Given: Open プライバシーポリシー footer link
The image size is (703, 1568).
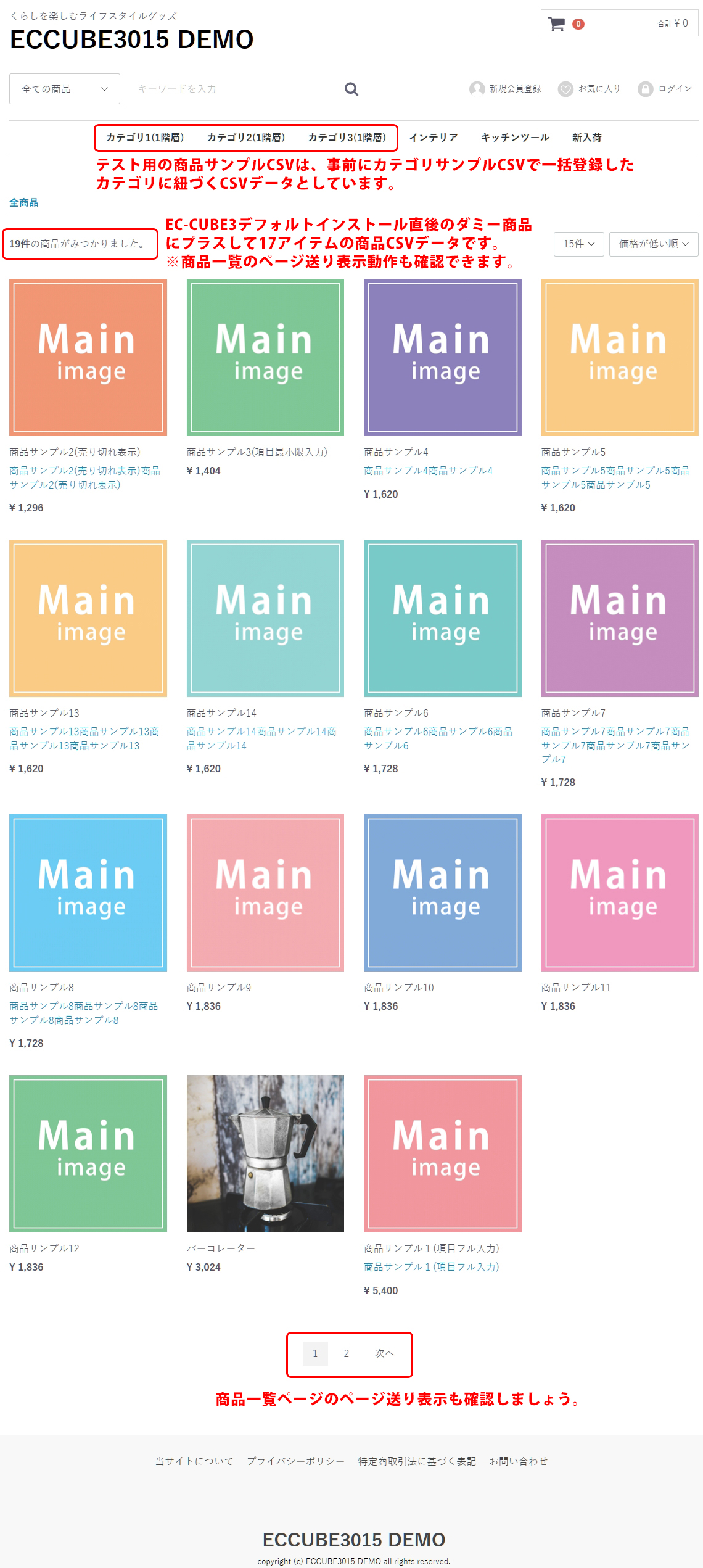Looking at the screenshot, I should click(x=295, y=1461).
